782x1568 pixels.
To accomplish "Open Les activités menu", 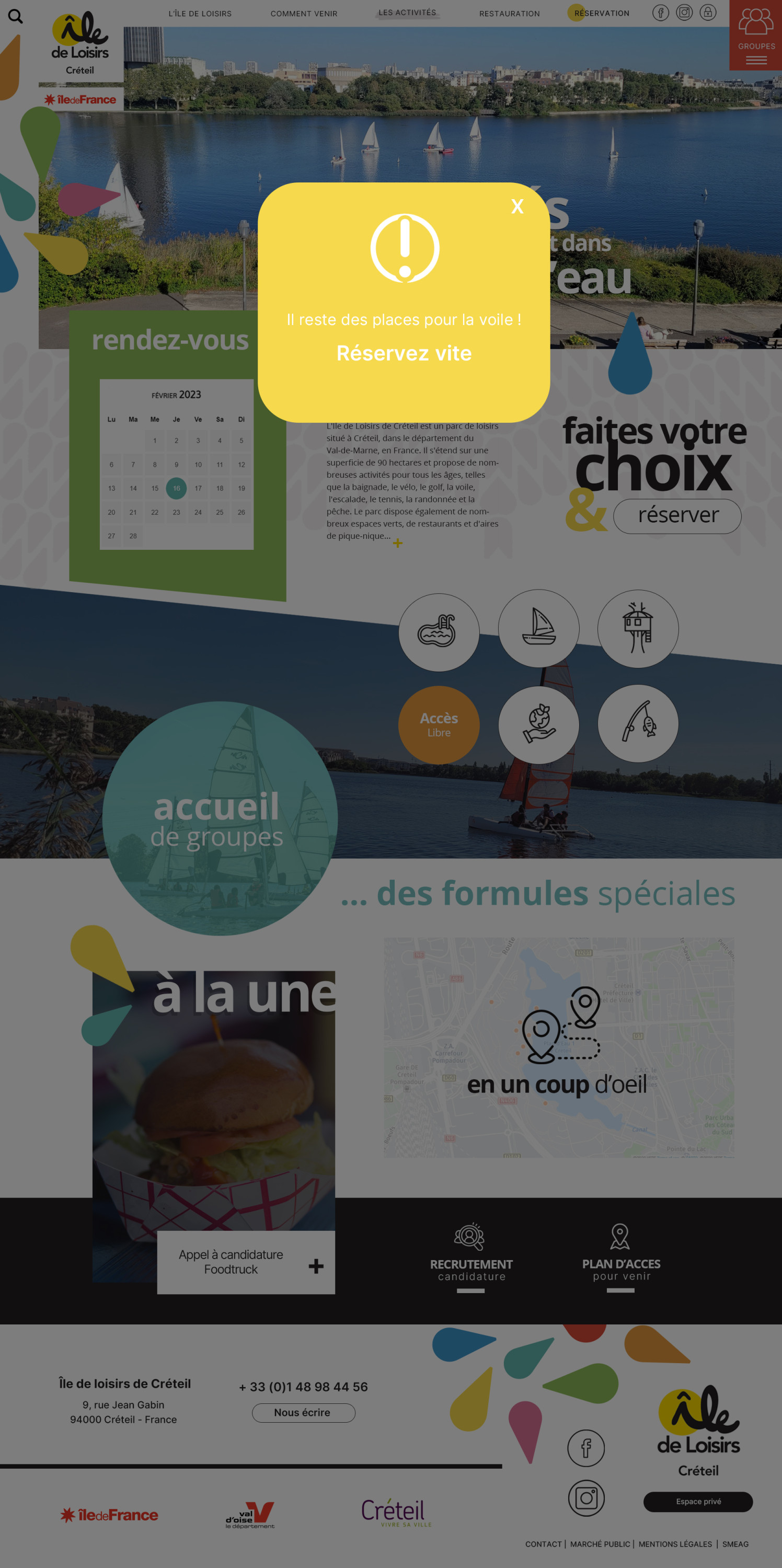I will [407, 13].
